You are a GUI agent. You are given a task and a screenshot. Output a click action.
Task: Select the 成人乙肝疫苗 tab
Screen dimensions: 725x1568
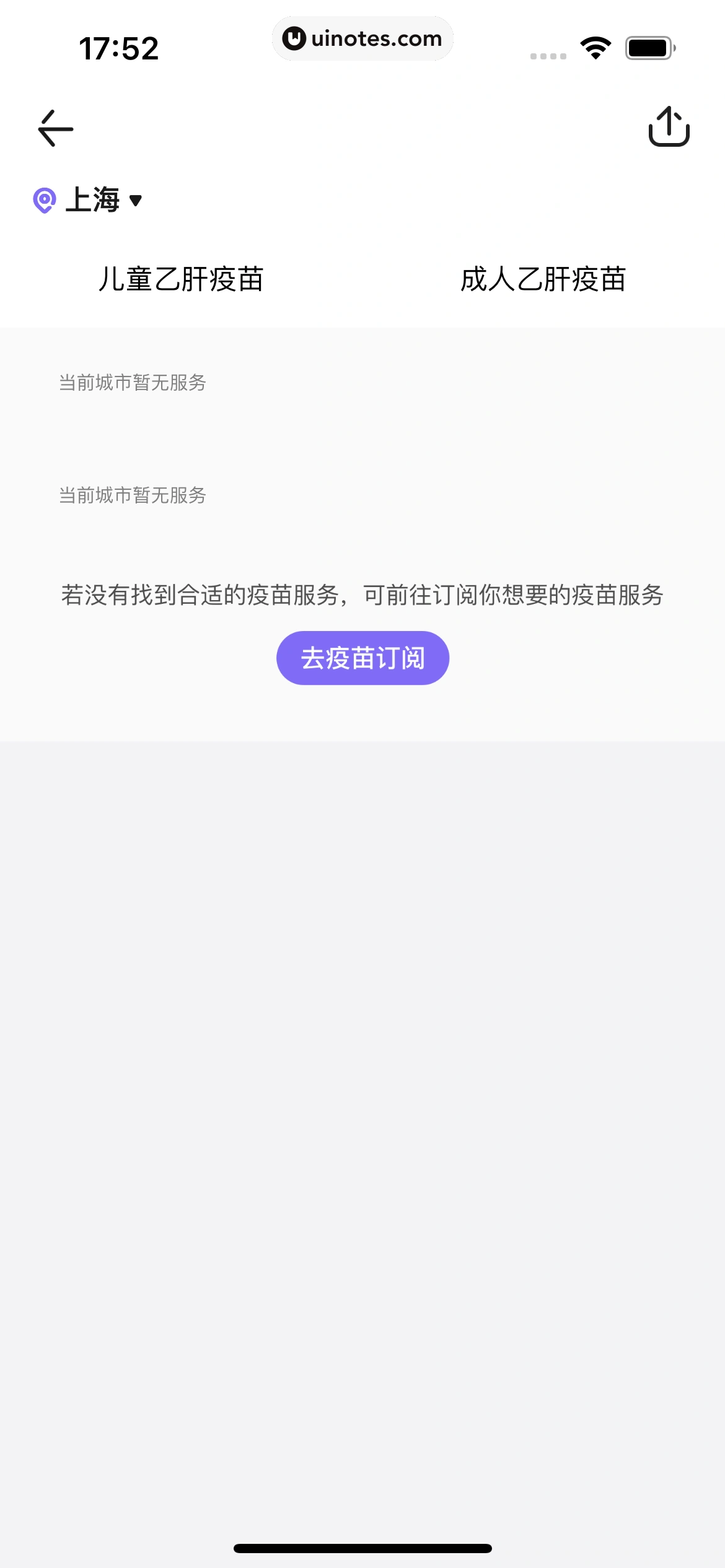tap(543, 279)
